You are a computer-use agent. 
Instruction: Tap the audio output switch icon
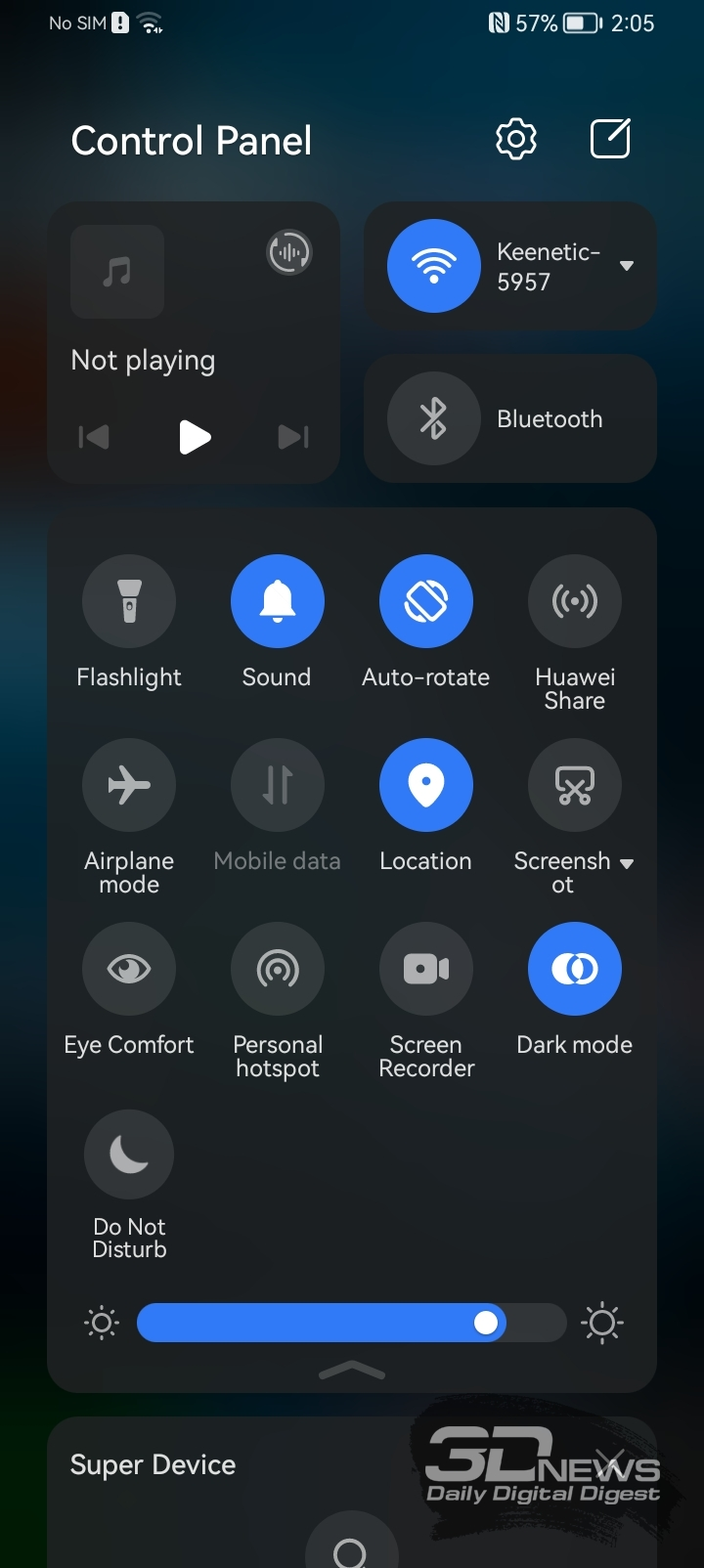(289, 252)
